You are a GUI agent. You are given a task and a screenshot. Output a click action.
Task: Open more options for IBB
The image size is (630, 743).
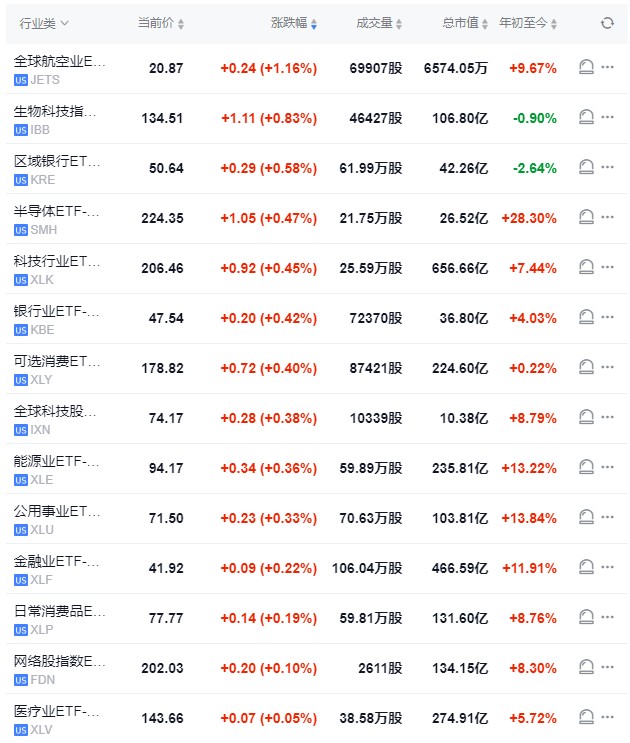click(x=608, y=118)
